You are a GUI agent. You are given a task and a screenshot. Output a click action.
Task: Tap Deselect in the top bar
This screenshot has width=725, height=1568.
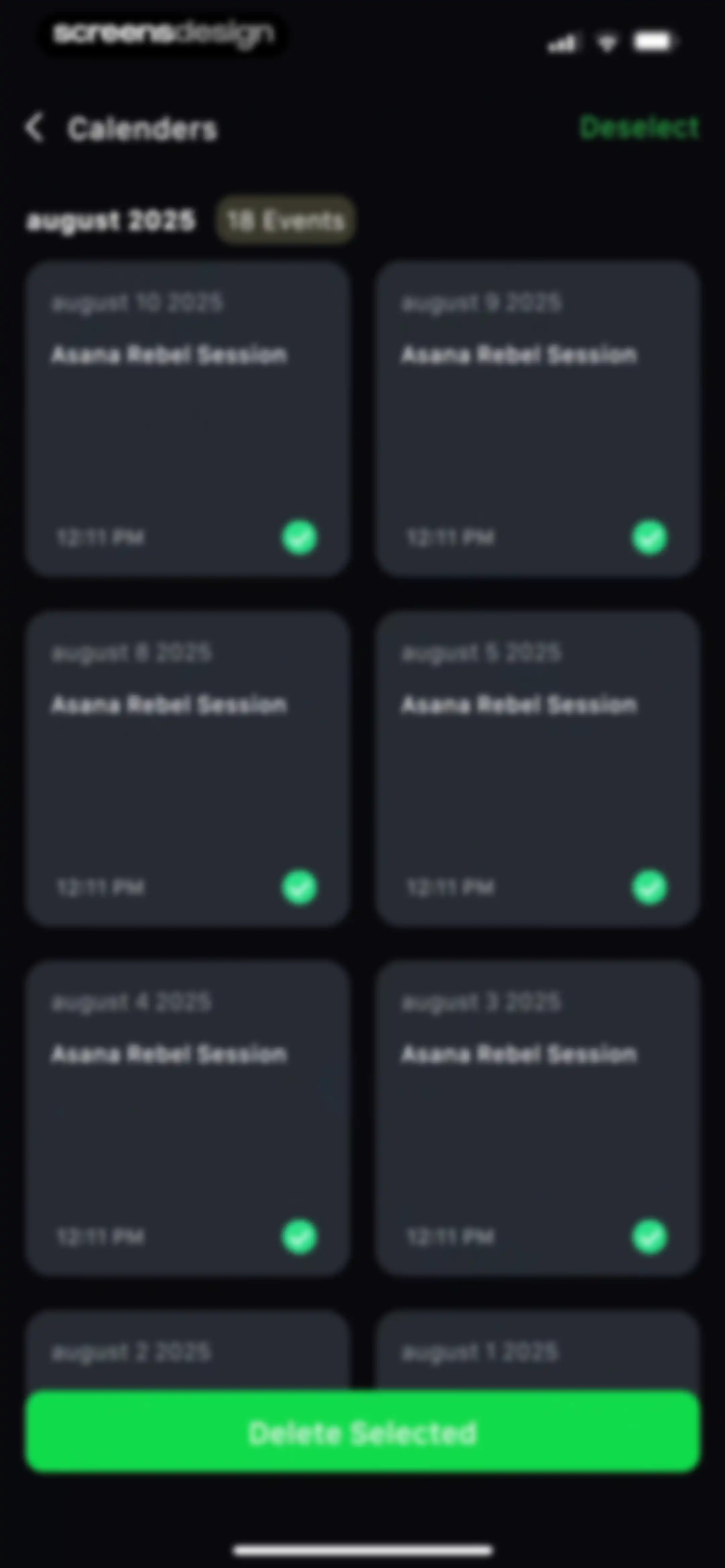pos(639,128)
